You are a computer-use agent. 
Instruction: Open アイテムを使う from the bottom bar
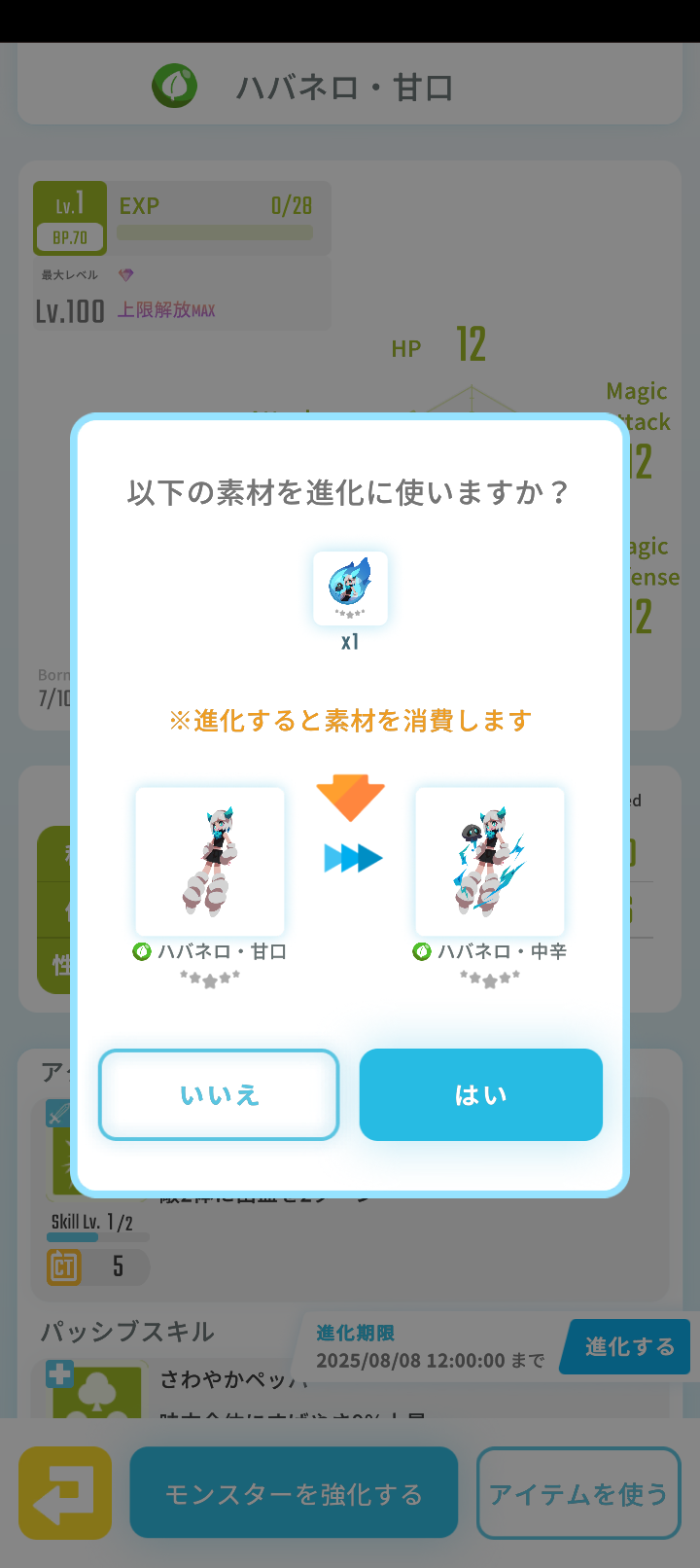coord(577,1492)
